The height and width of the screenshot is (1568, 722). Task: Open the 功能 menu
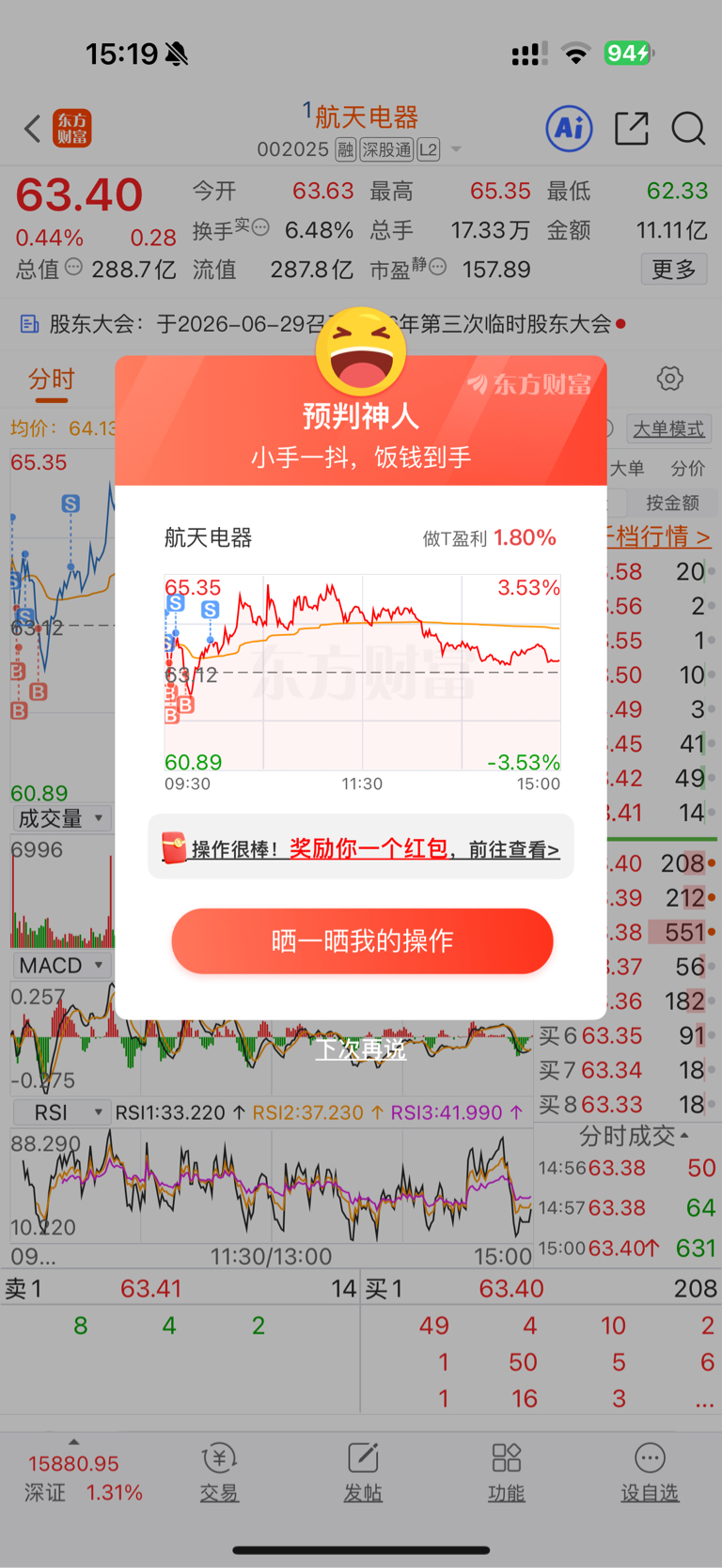point(507,1472)
